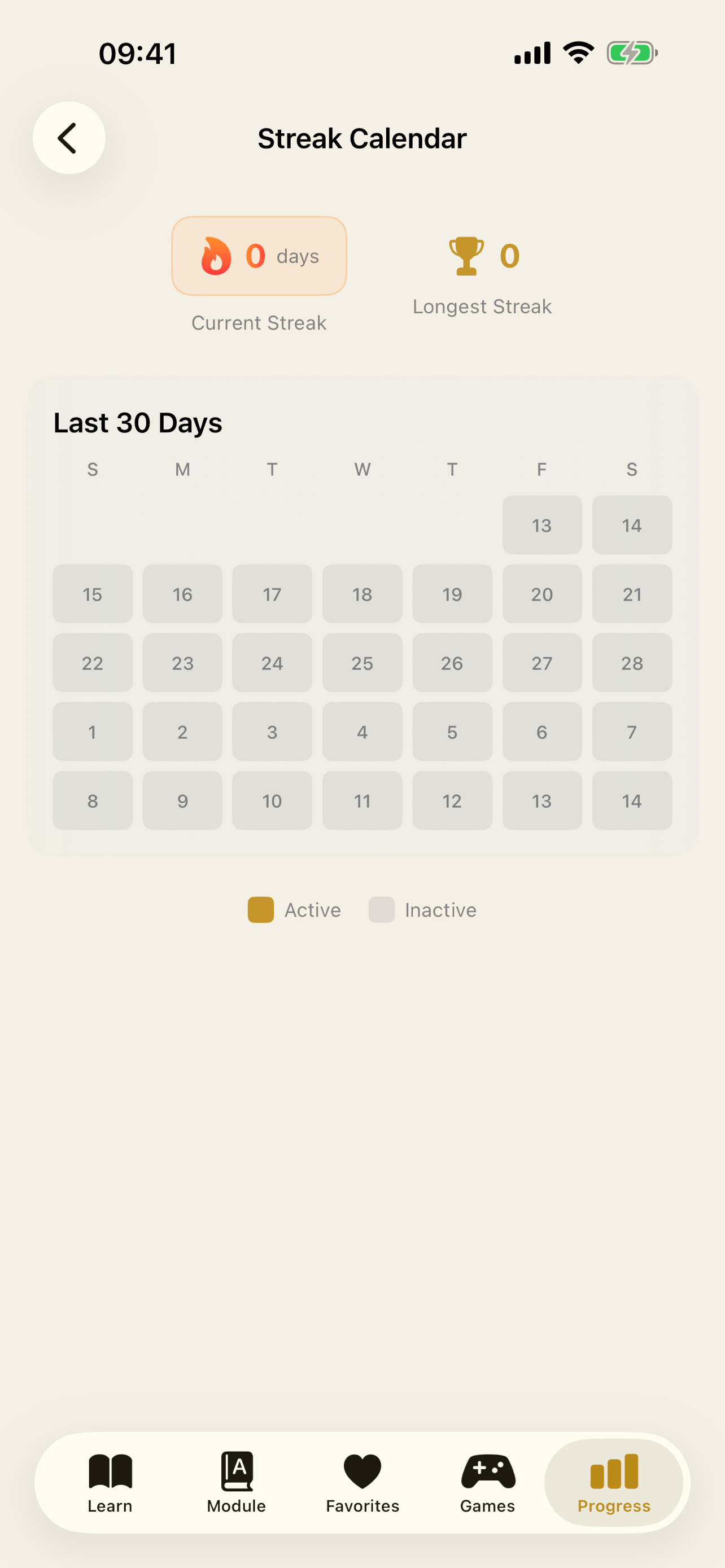Select the Module dictionary icon
Image resolution: width=725 pixels, height=1568 pixels.
pos(237,1468)
